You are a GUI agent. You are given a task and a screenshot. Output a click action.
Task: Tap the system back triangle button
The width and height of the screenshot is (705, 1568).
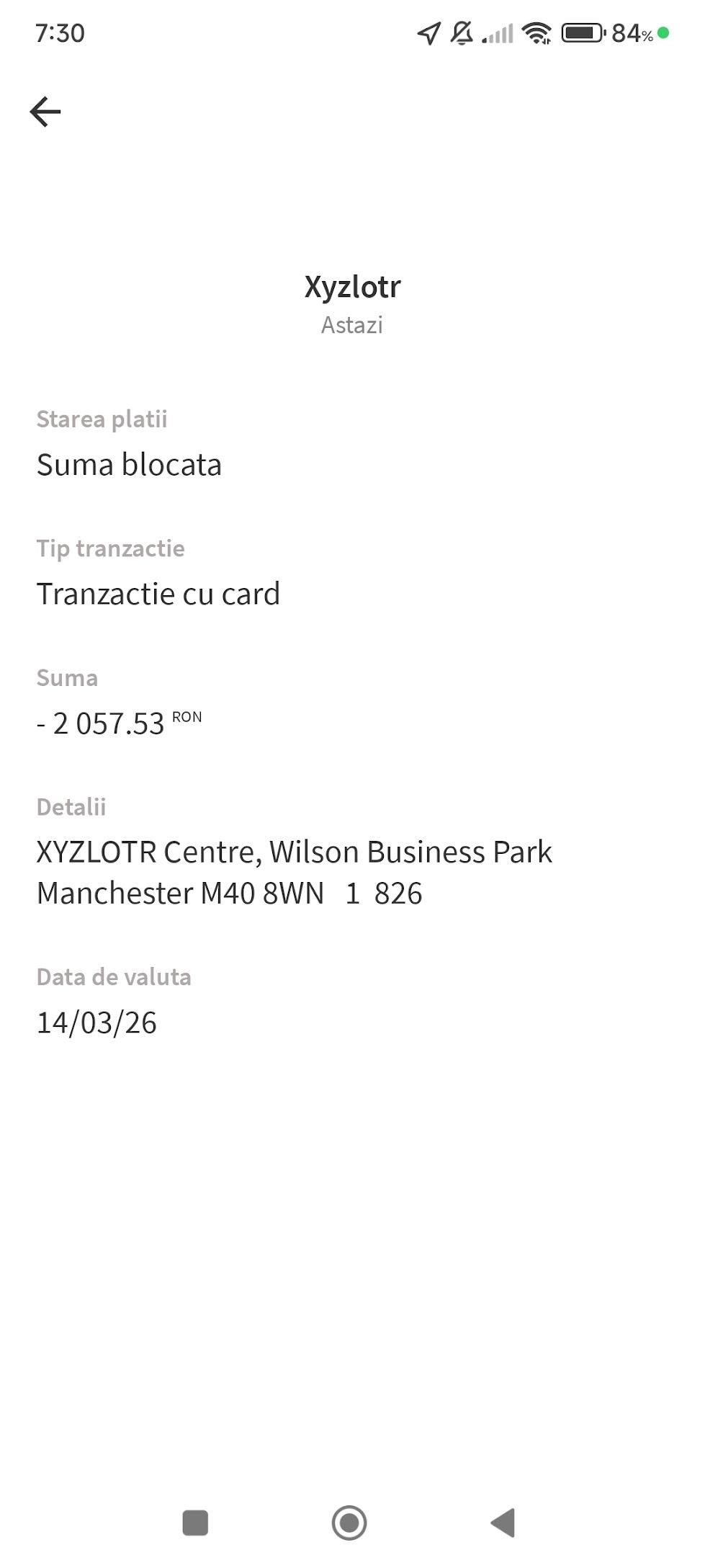[503, 1523]
